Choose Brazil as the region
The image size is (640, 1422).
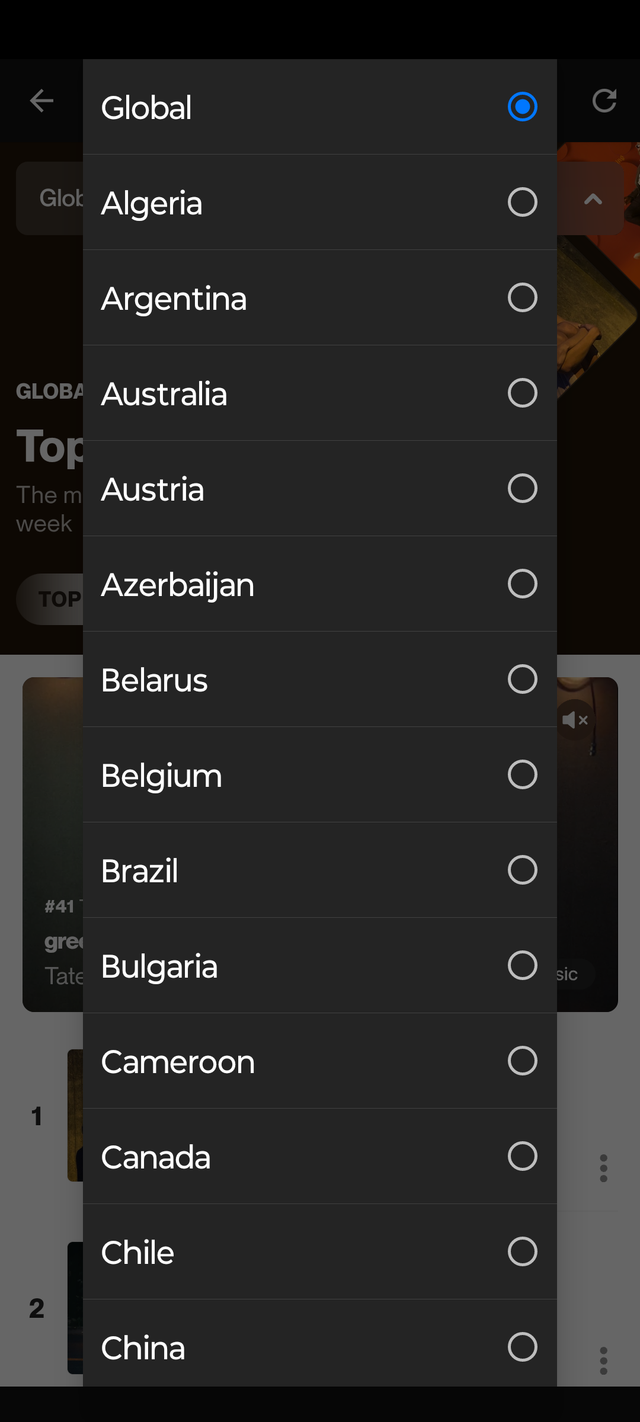pos(320,870)
